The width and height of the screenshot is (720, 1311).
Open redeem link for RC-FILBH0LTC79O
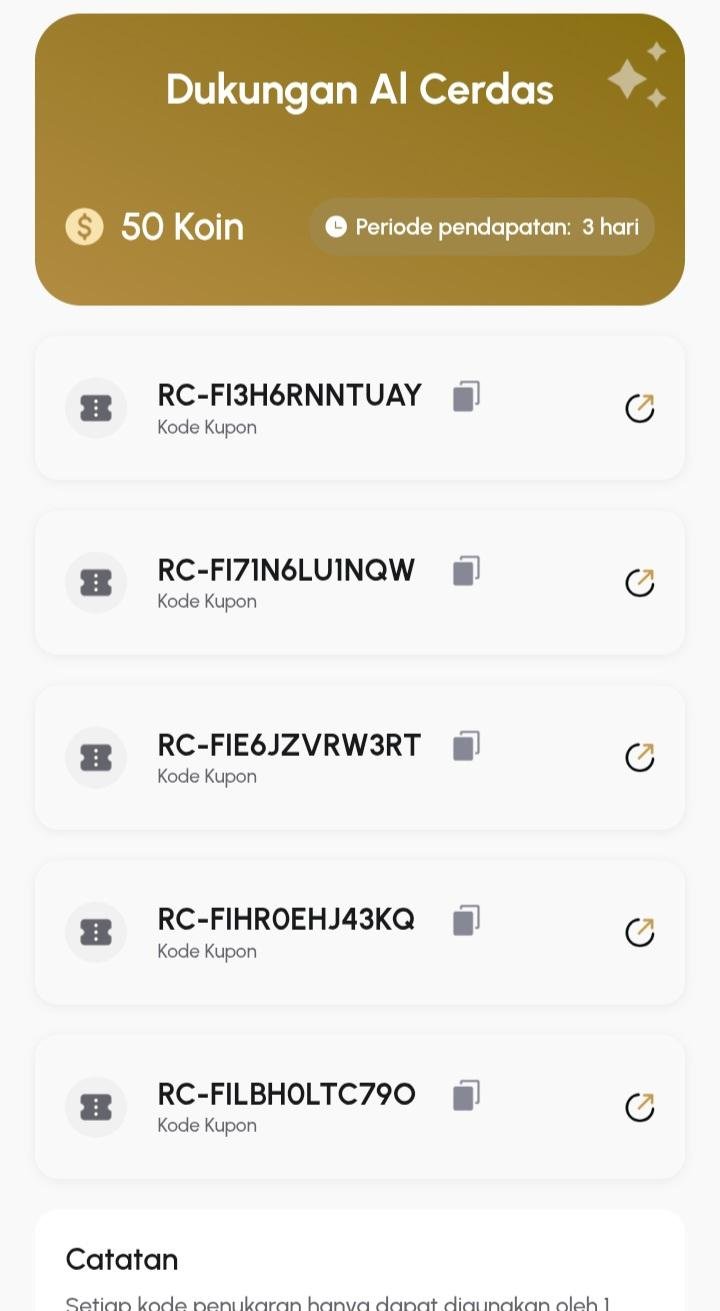640,1107
